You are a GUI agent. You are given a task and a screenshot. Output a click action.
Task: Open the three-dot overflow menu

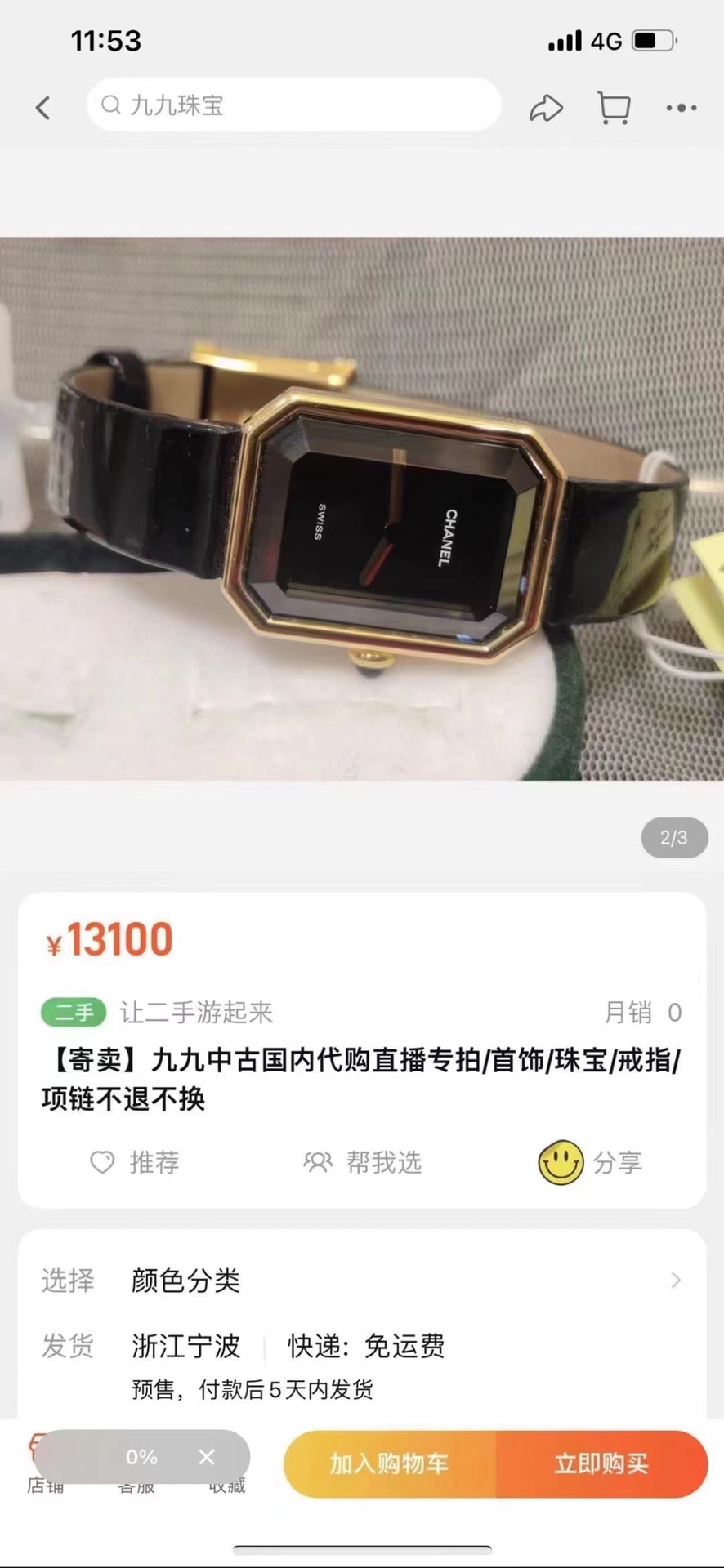click(681, 108)
